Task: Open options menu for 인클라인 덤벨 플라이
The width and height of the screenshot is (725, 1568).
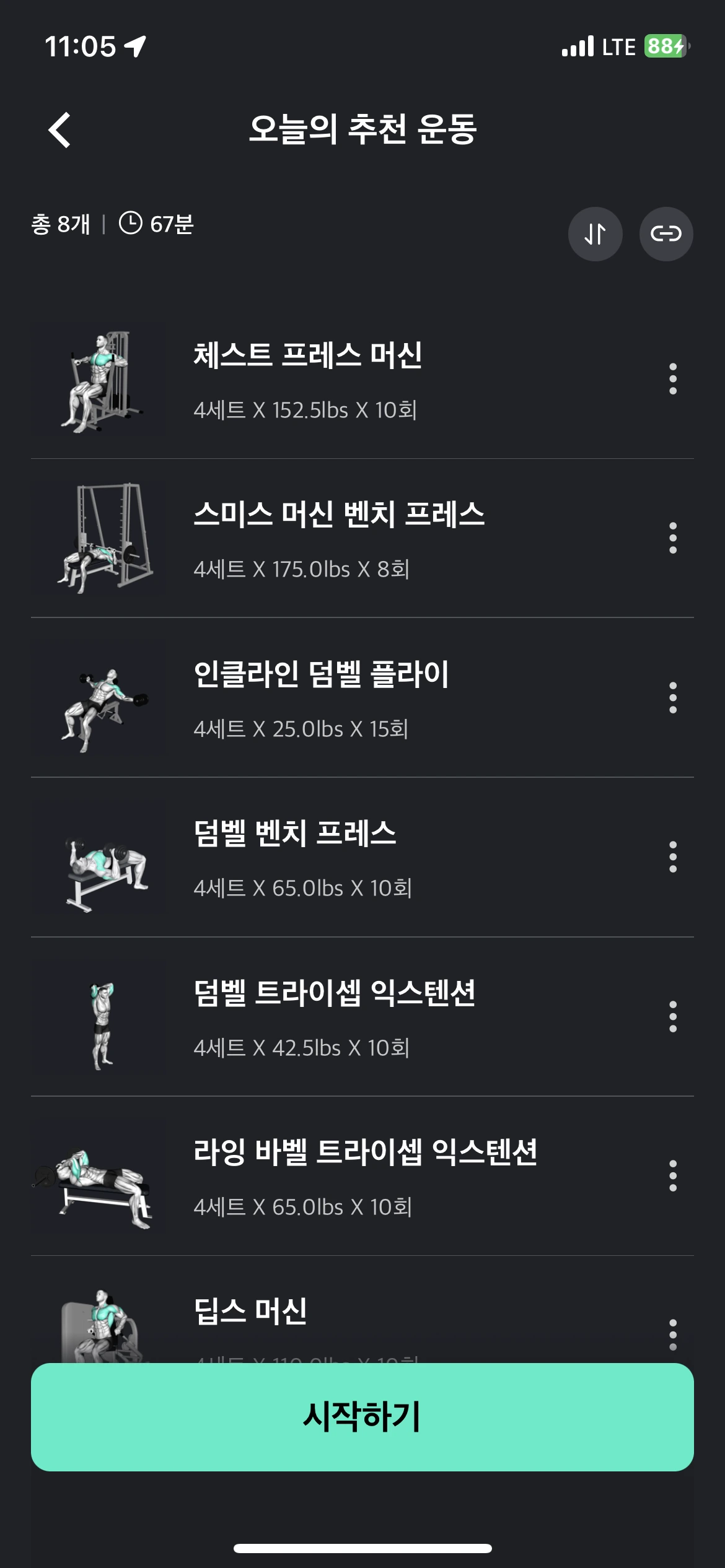Action: [x=673, y=698]
